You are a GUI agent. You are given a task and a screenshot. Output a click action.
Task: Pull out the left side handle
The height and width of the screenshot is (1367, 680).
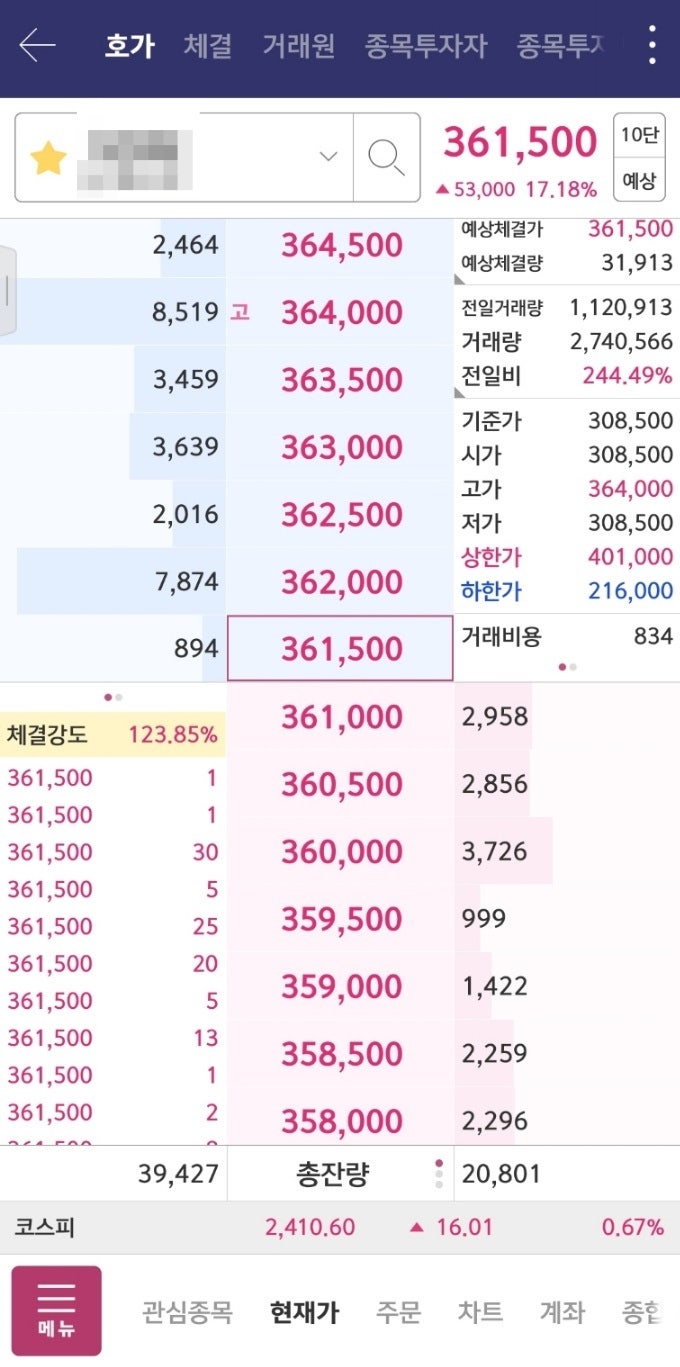click(8, 291)
